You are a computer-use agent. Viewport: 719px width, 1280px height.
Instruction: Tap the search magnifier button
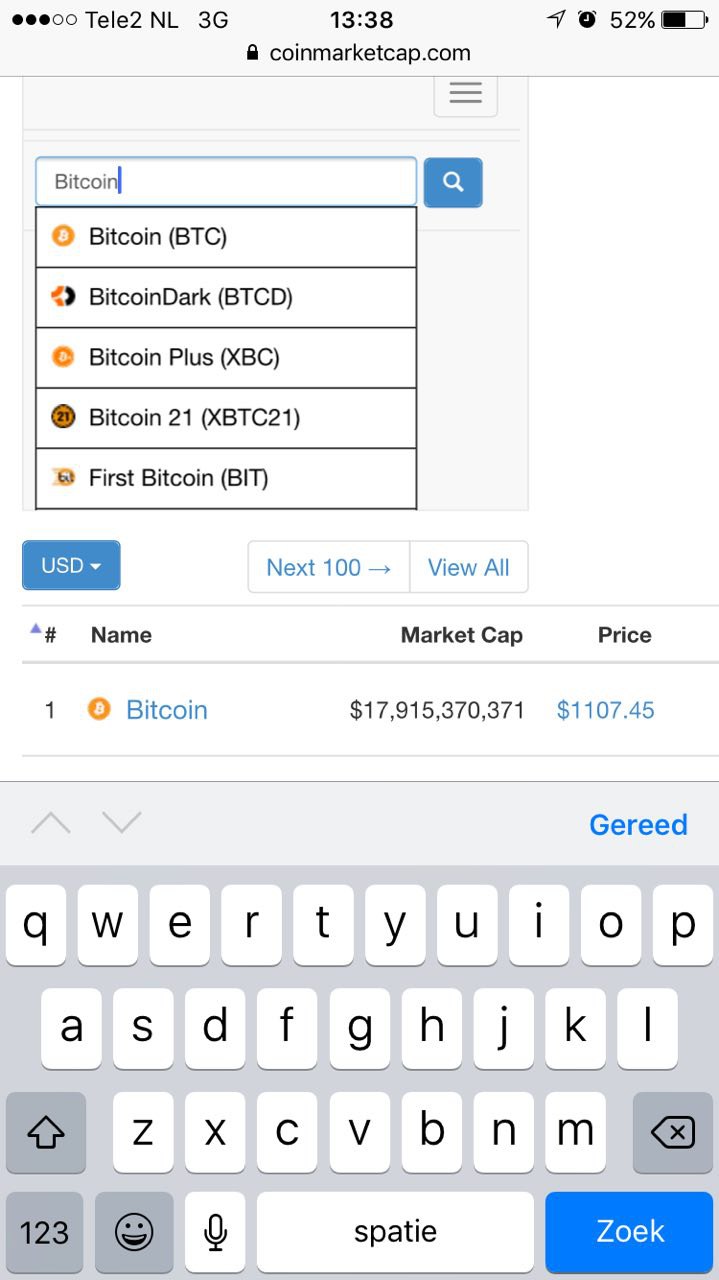point(453,182)
